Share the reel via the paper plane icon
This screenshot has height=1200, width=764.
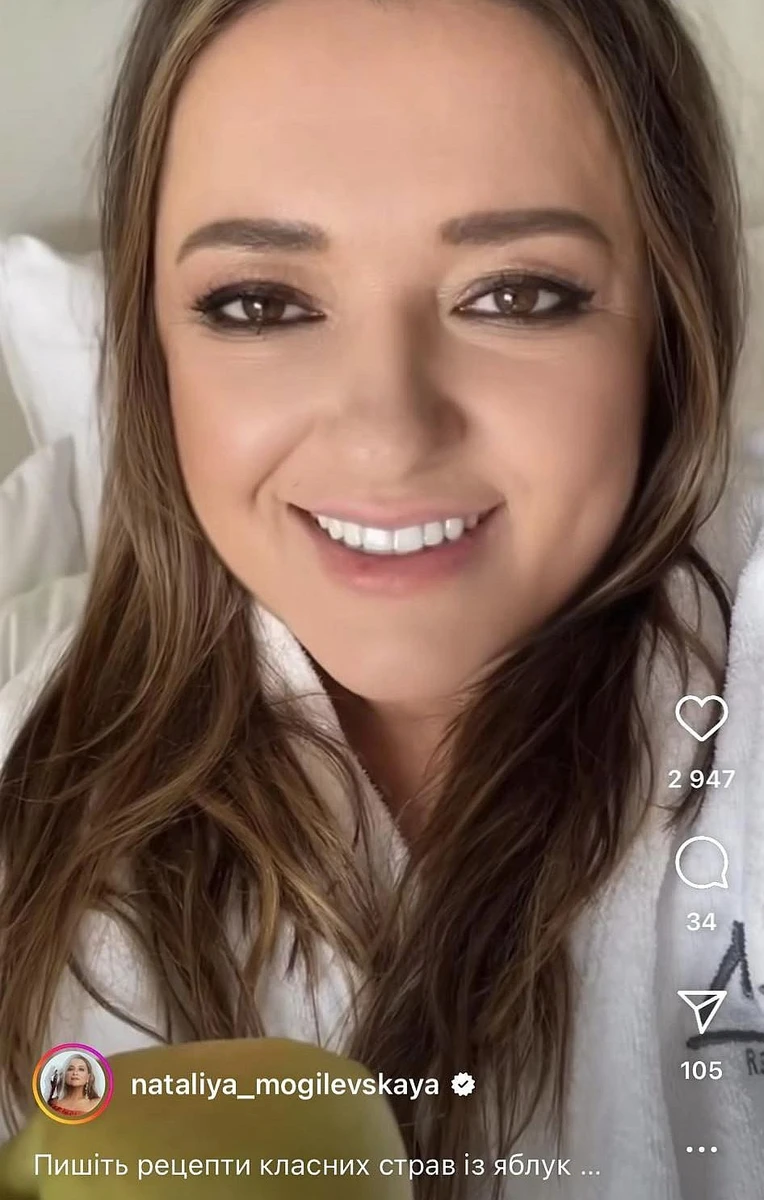coord(701,1011)
